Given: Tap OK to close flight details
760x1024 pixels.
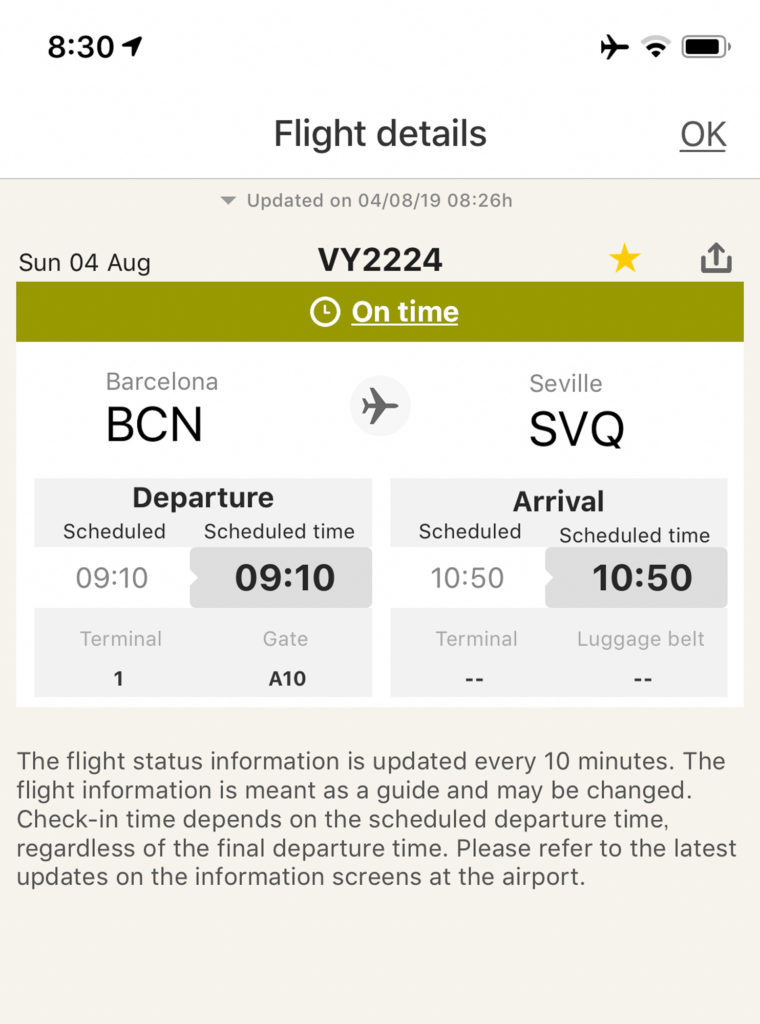Looking at the screenshot, I should 702,135.
